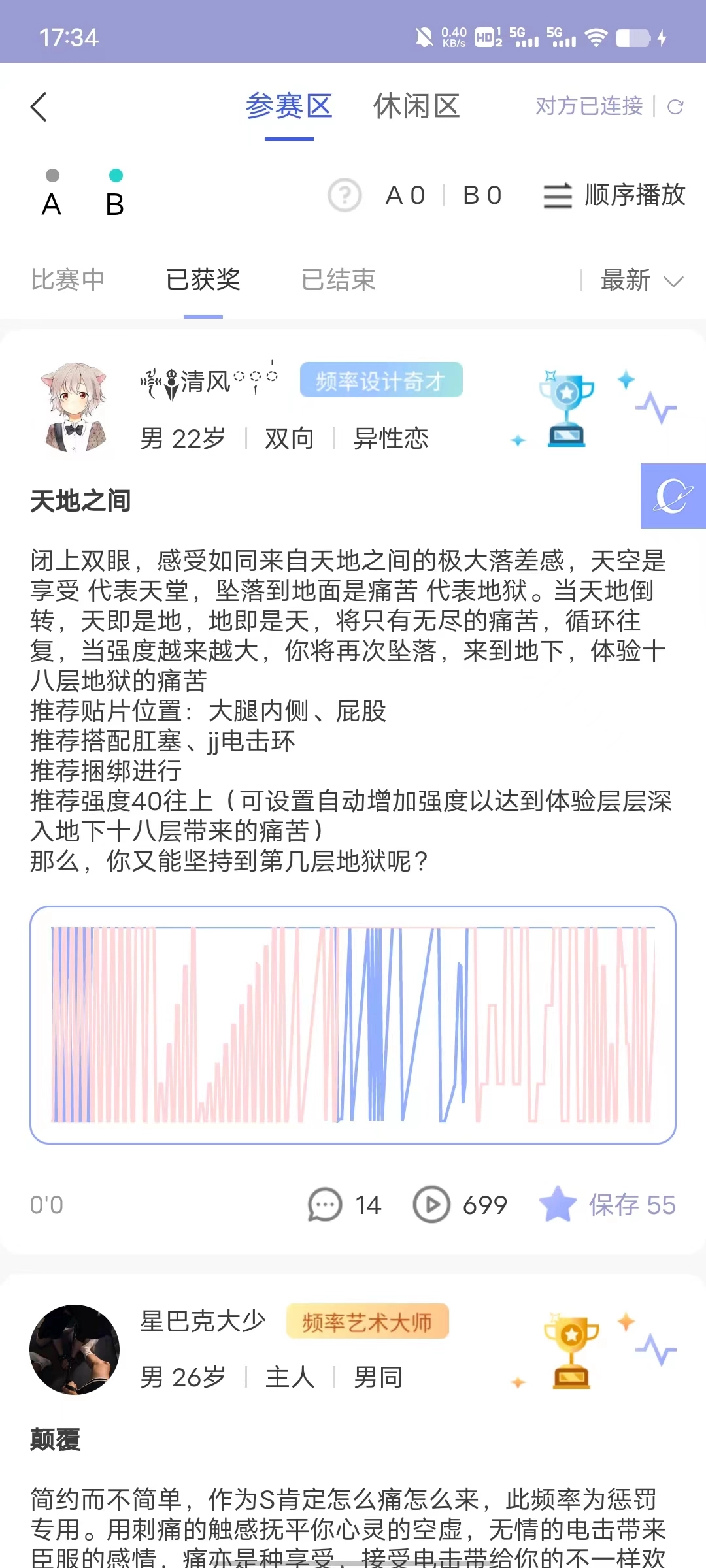
Task: Open the help question mark icon
Action: [x=345, y=195]
